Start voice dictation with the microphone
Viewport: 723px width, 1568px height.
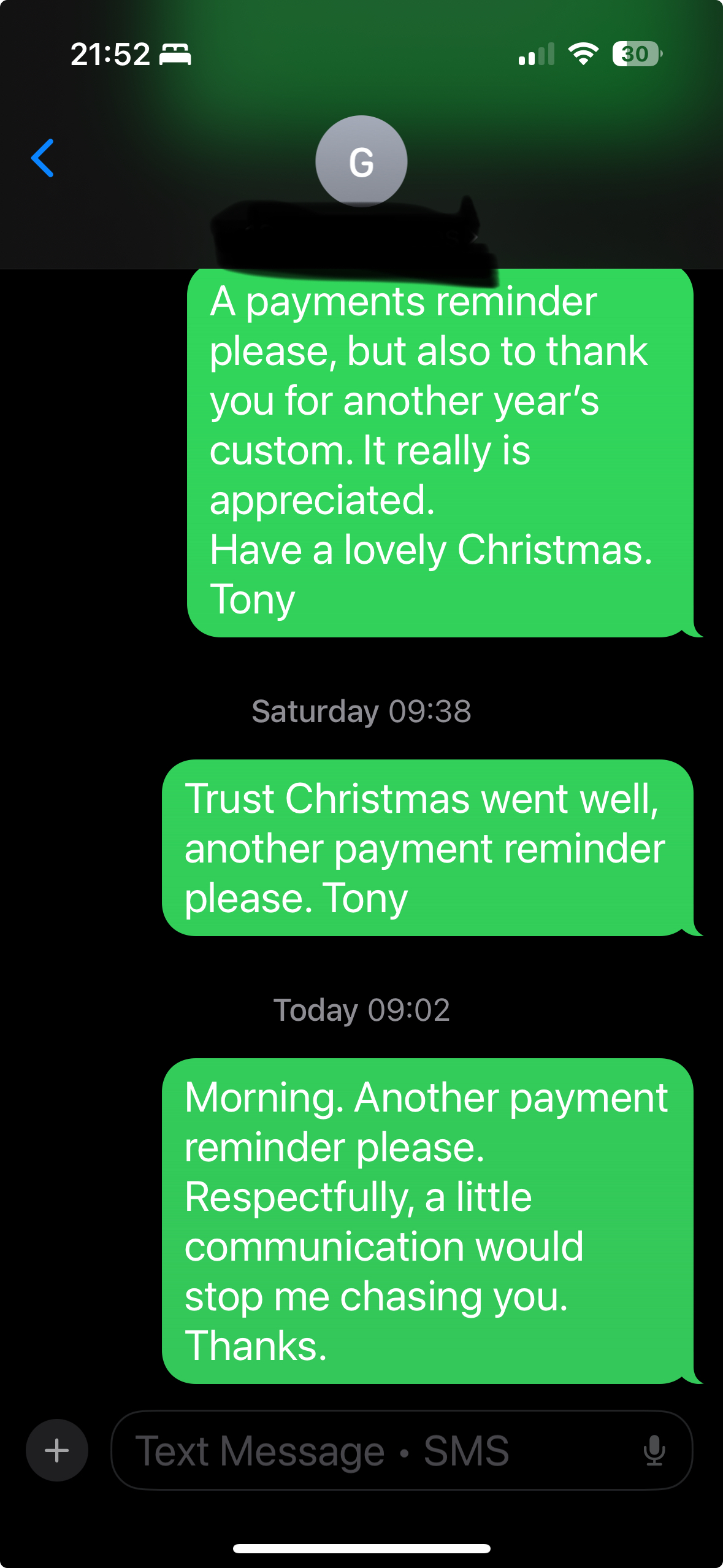654,1451
